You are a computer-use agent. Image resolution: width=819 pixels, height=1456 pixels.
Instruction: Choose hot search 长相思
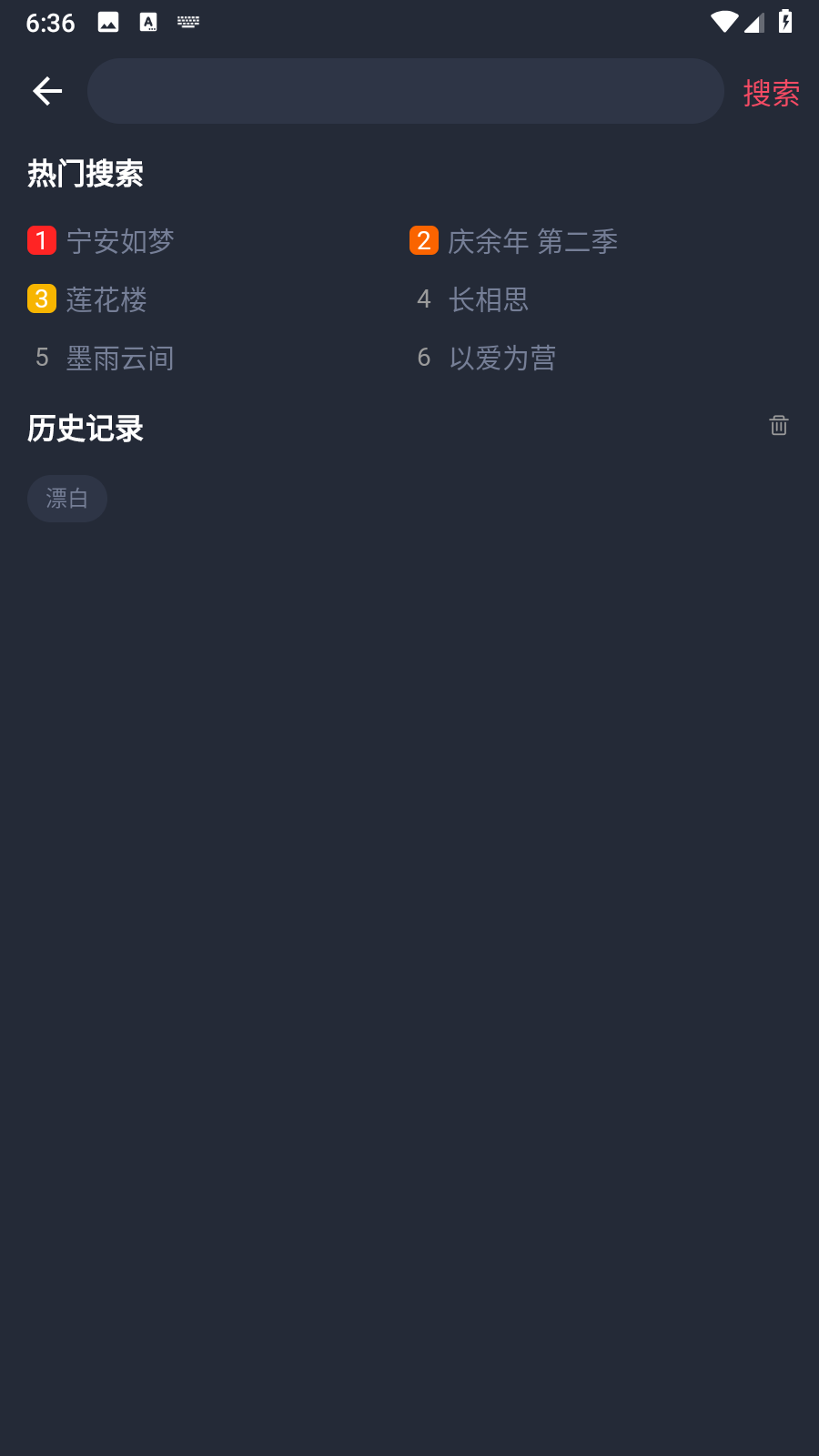[489, 299]
